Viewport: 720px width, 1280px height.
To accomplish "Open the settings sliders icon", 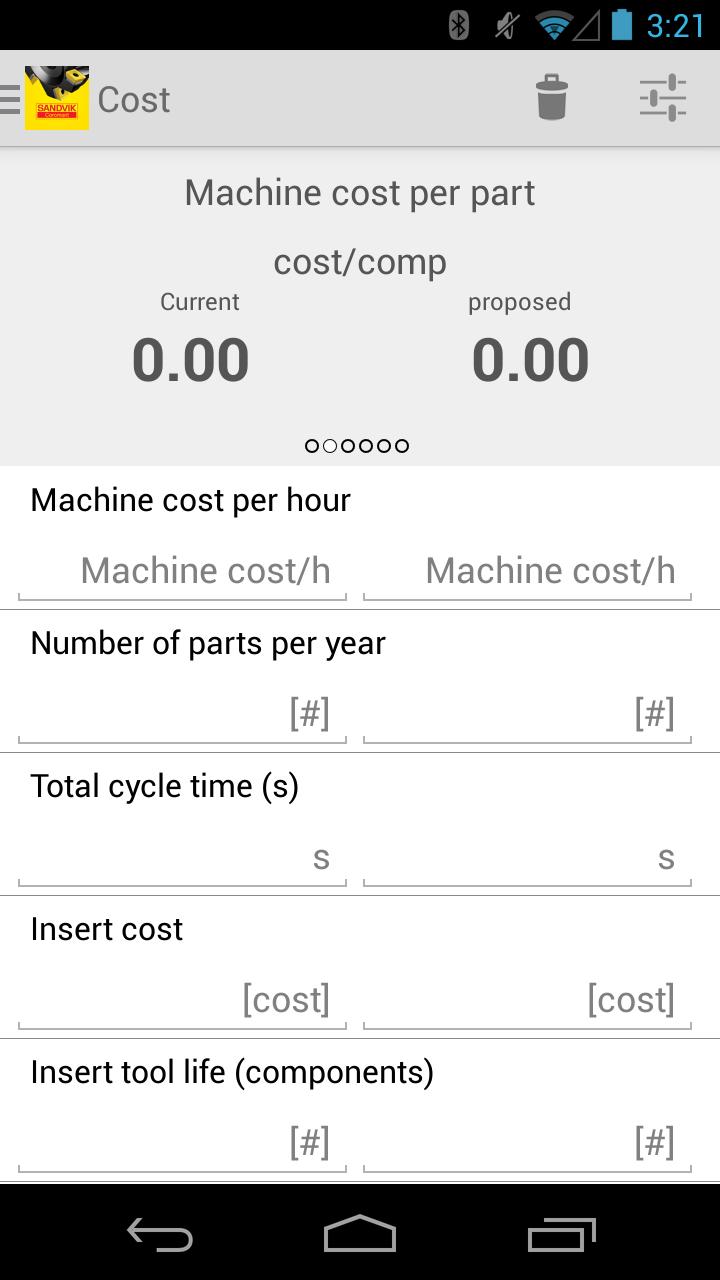I will click(x=661, y=97).
